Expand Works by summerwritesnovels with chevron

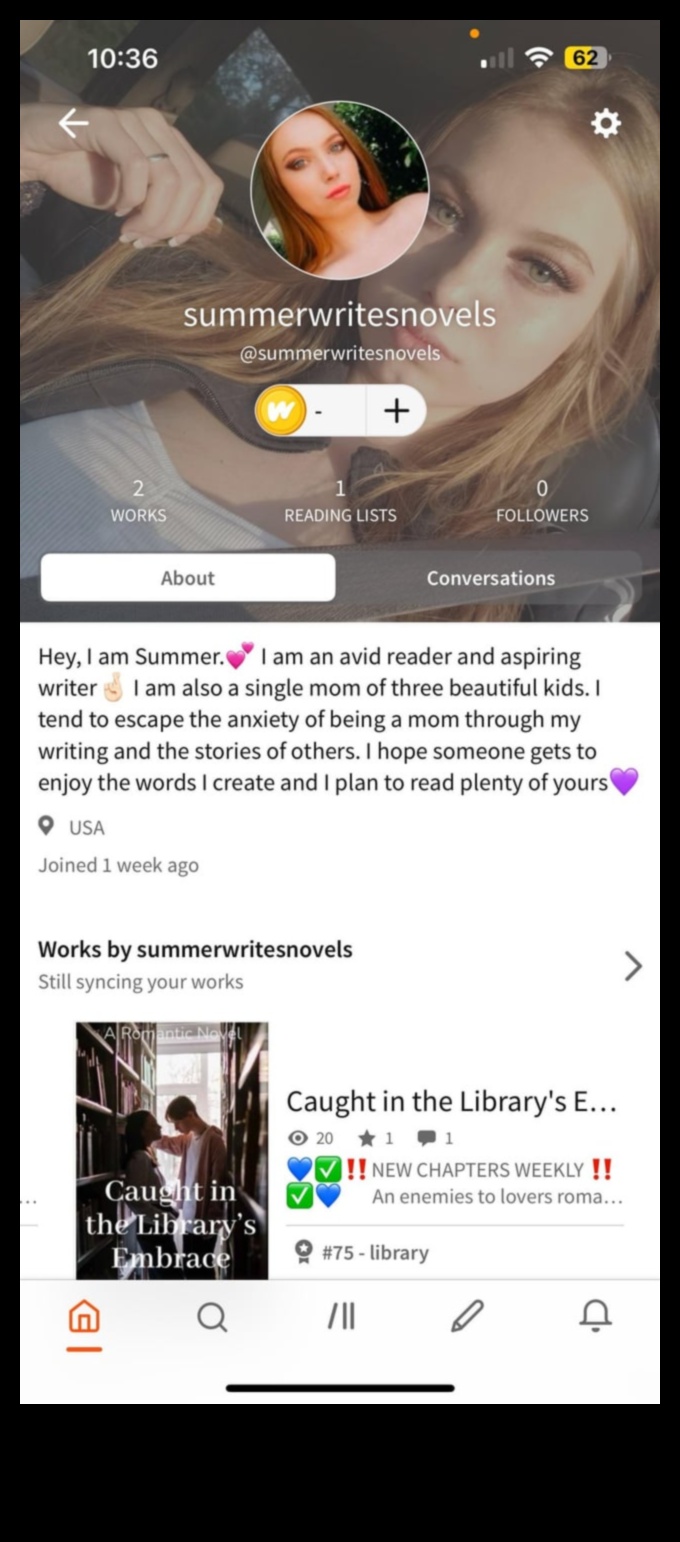[x=632, y=965]
